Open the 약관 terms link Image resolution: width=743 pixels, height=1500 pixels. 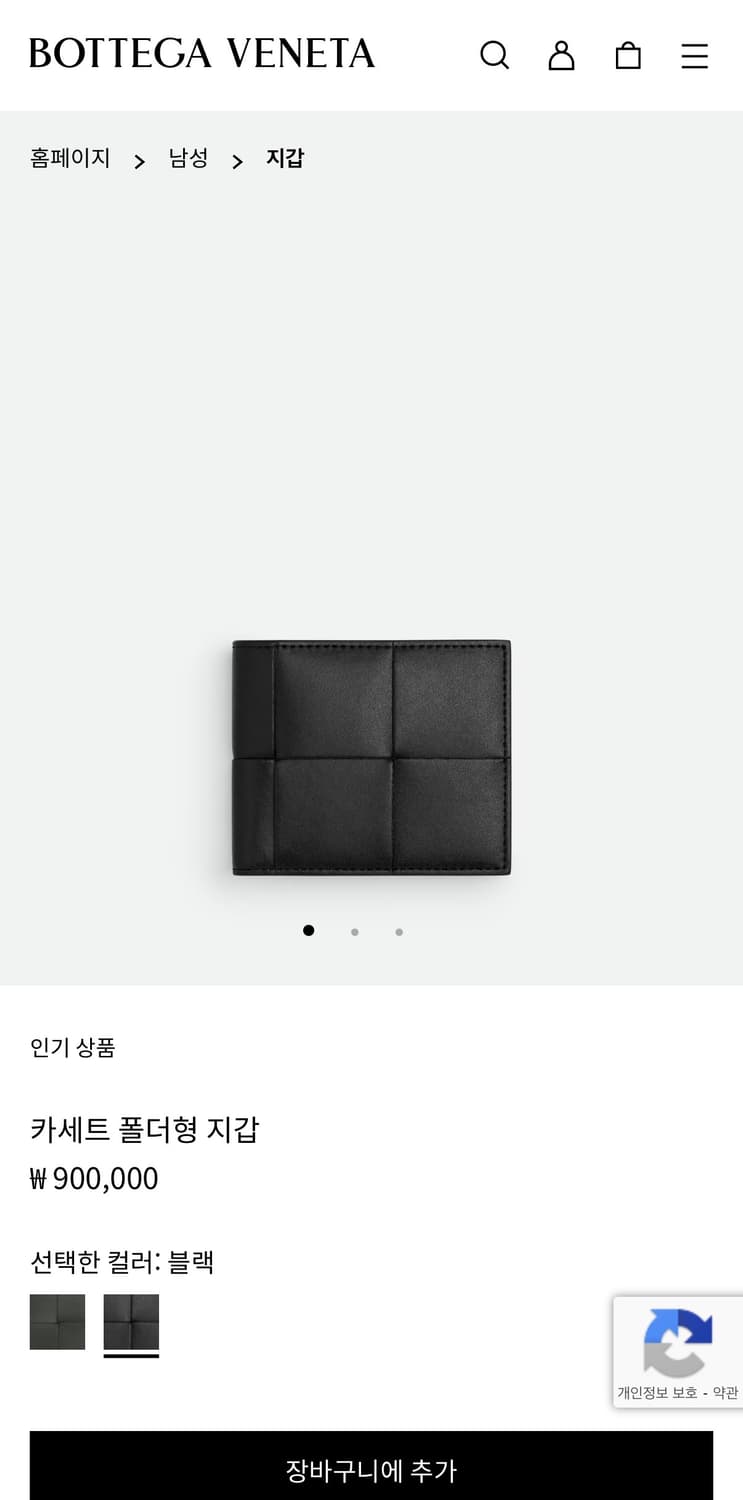point(724,1390)
